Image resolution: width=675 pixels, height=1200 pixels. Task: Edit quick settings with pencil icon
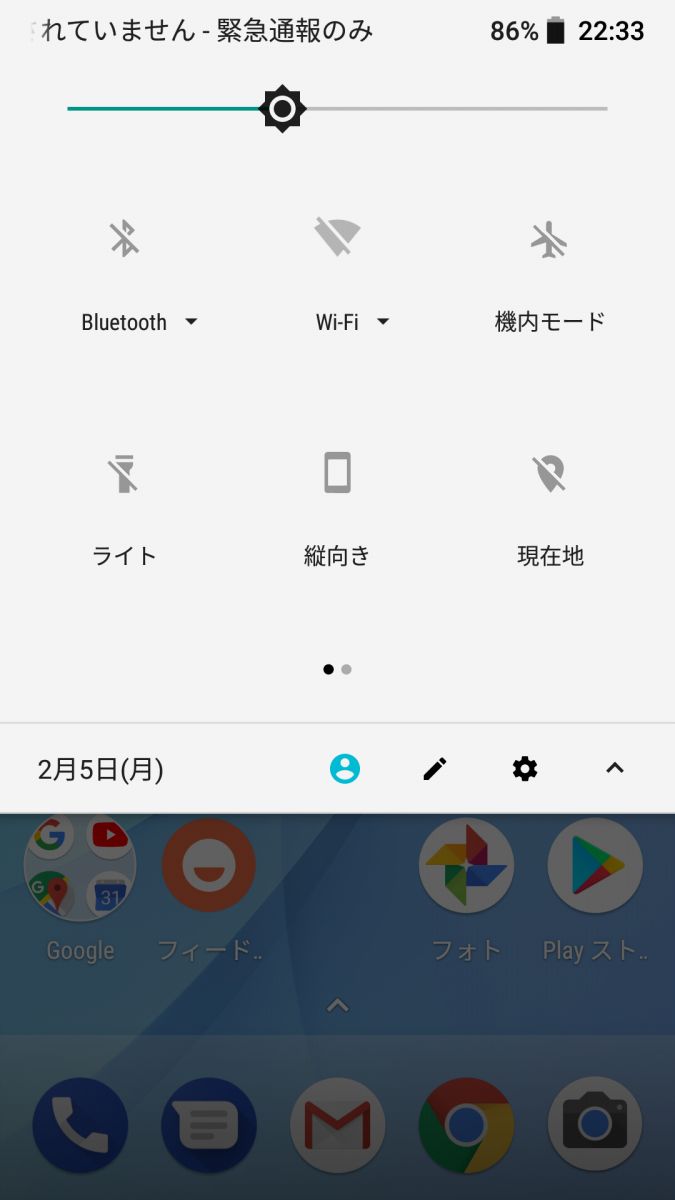435,768
